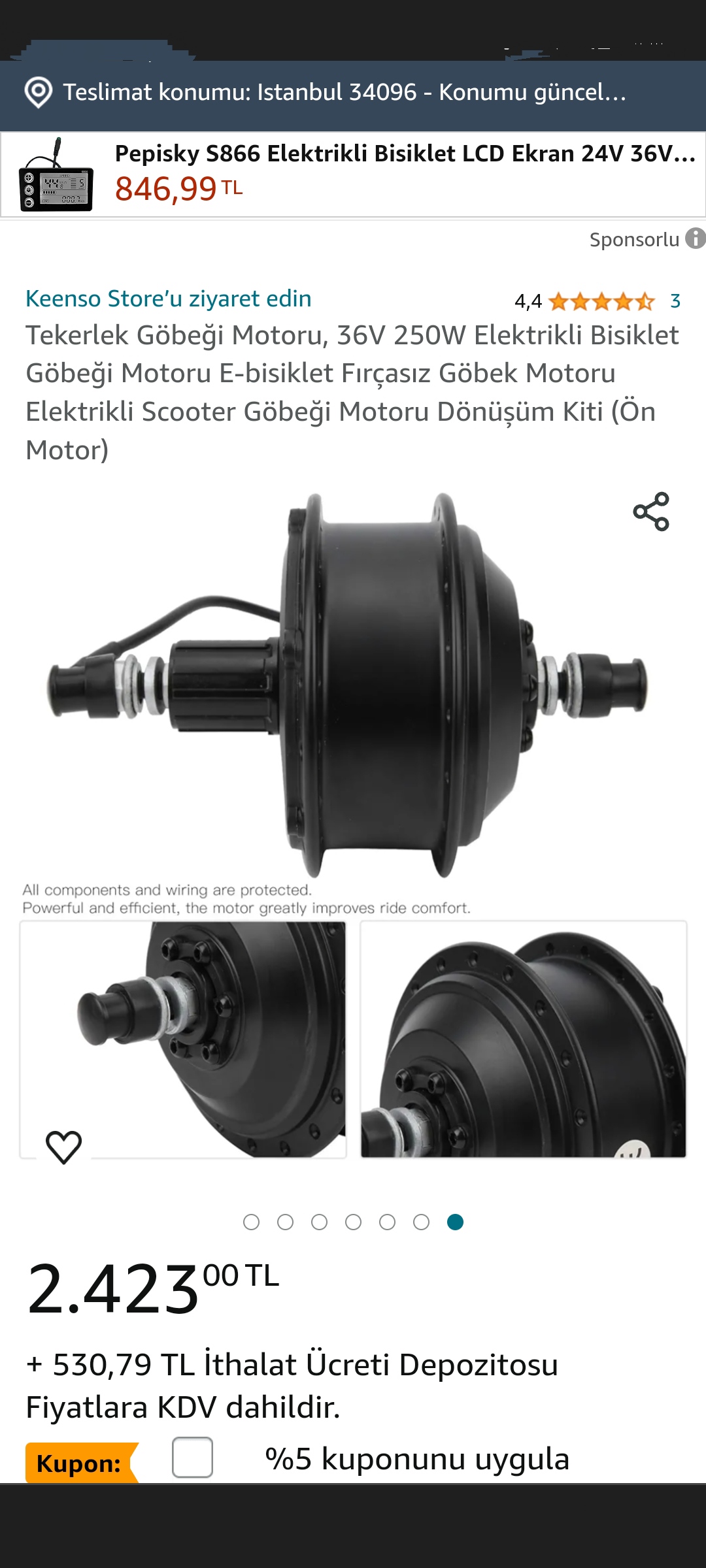706x1568 pixels.
Task: Change the delivery location Istanbul 34096
Action: 343,93
